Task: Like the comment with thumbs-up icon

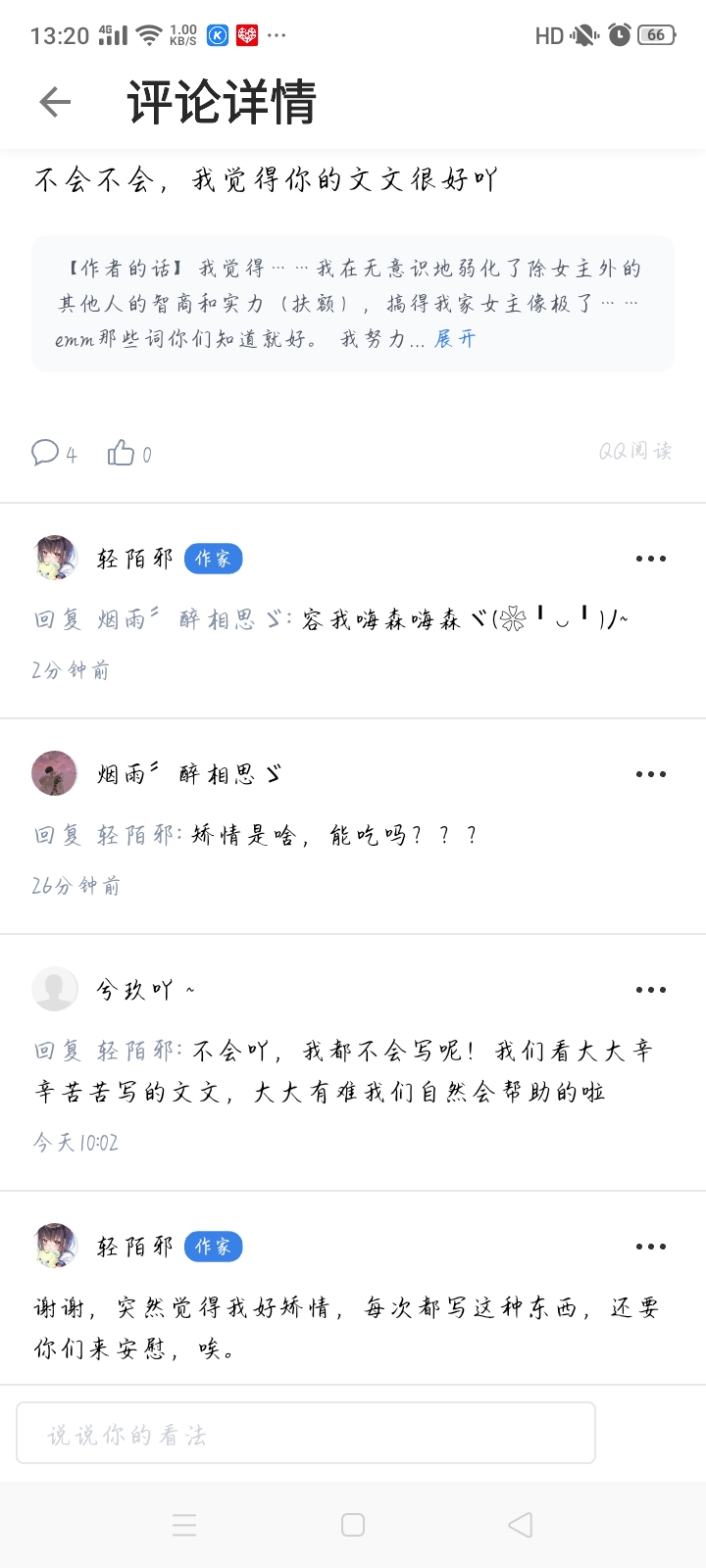Action: 122,453
